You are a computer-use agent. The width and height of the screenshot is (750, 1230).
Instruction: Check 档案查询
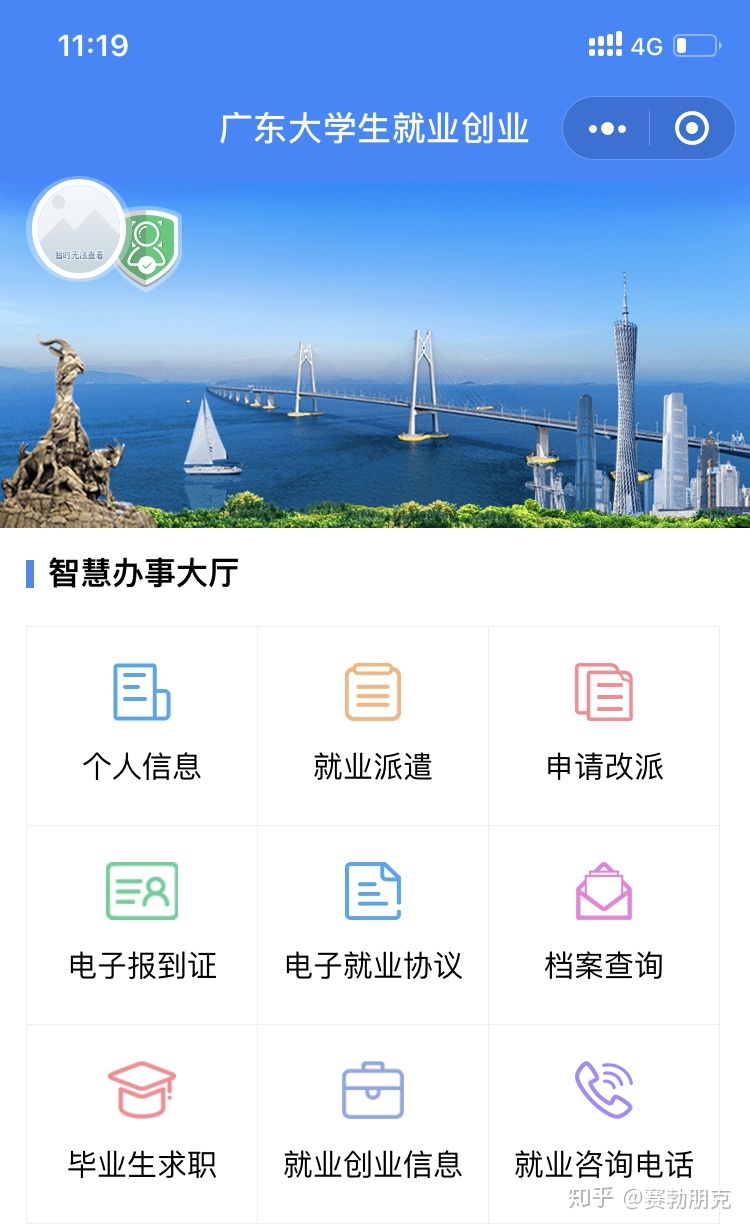tap(604, 924)
